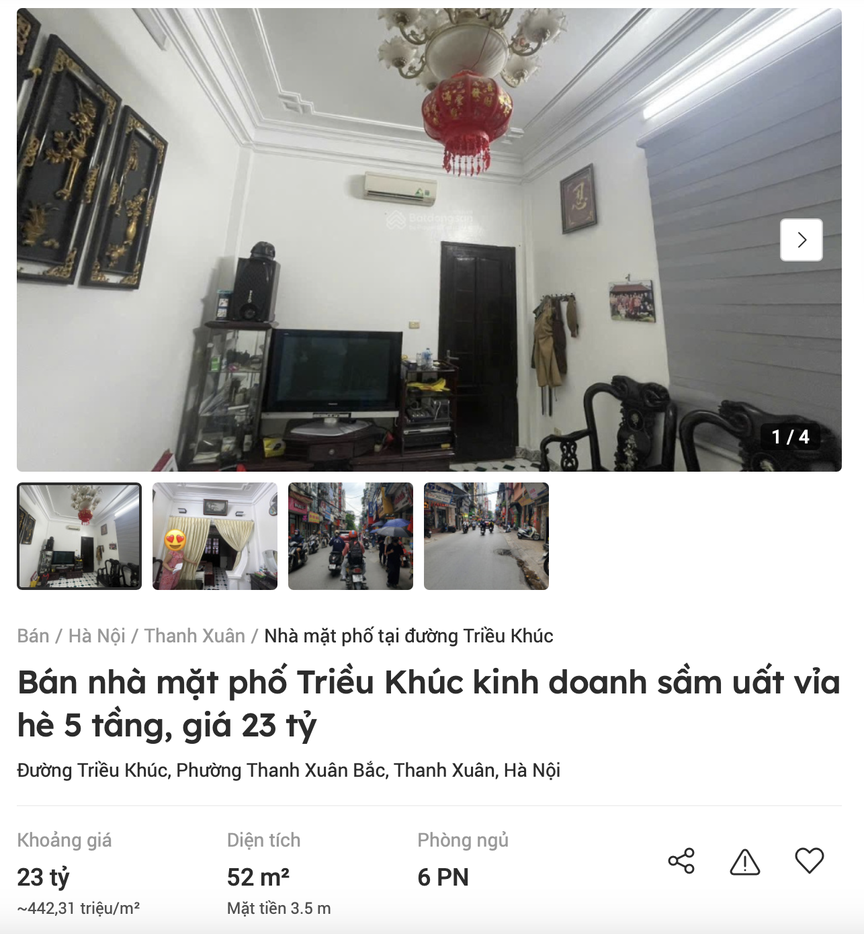The image size is (864, 934).
Task: Share this listing via the share icon
Action: 682,859
